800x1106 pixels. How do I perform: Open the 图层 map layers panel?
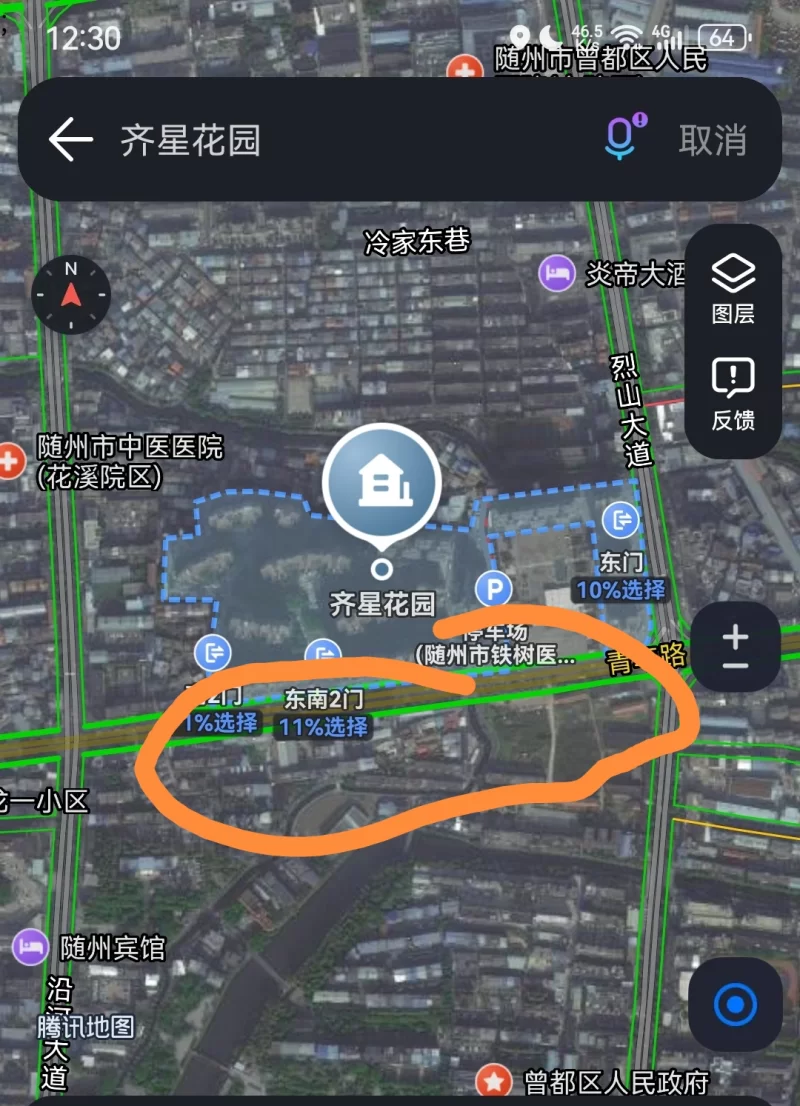733,288
